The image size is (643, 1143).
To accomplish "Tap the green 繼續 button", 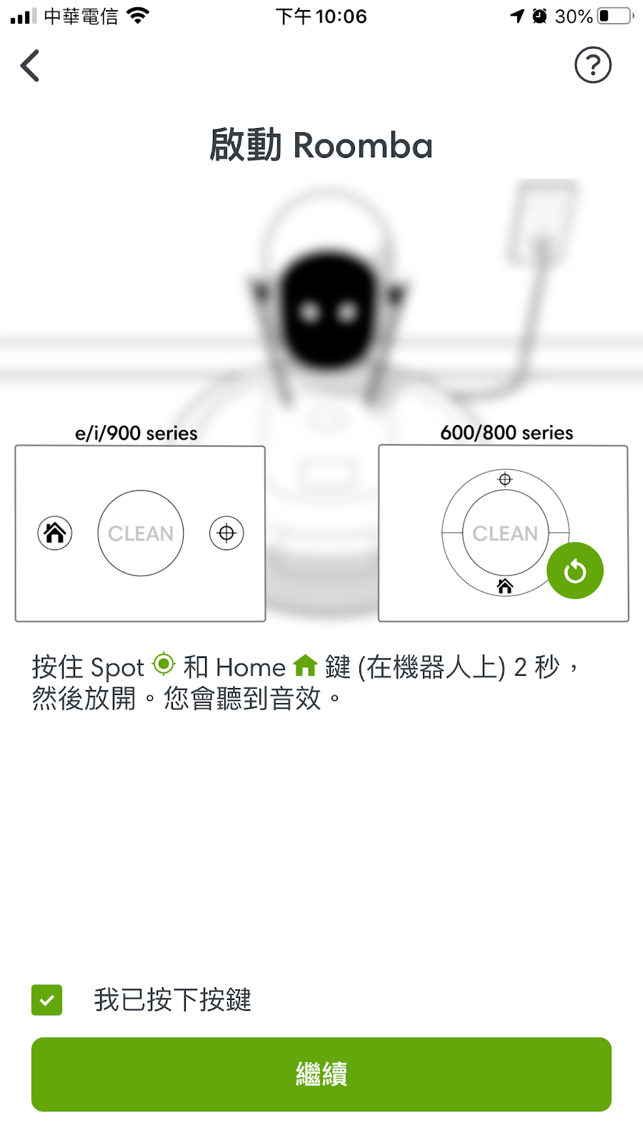I will (x=322, y=1074).
